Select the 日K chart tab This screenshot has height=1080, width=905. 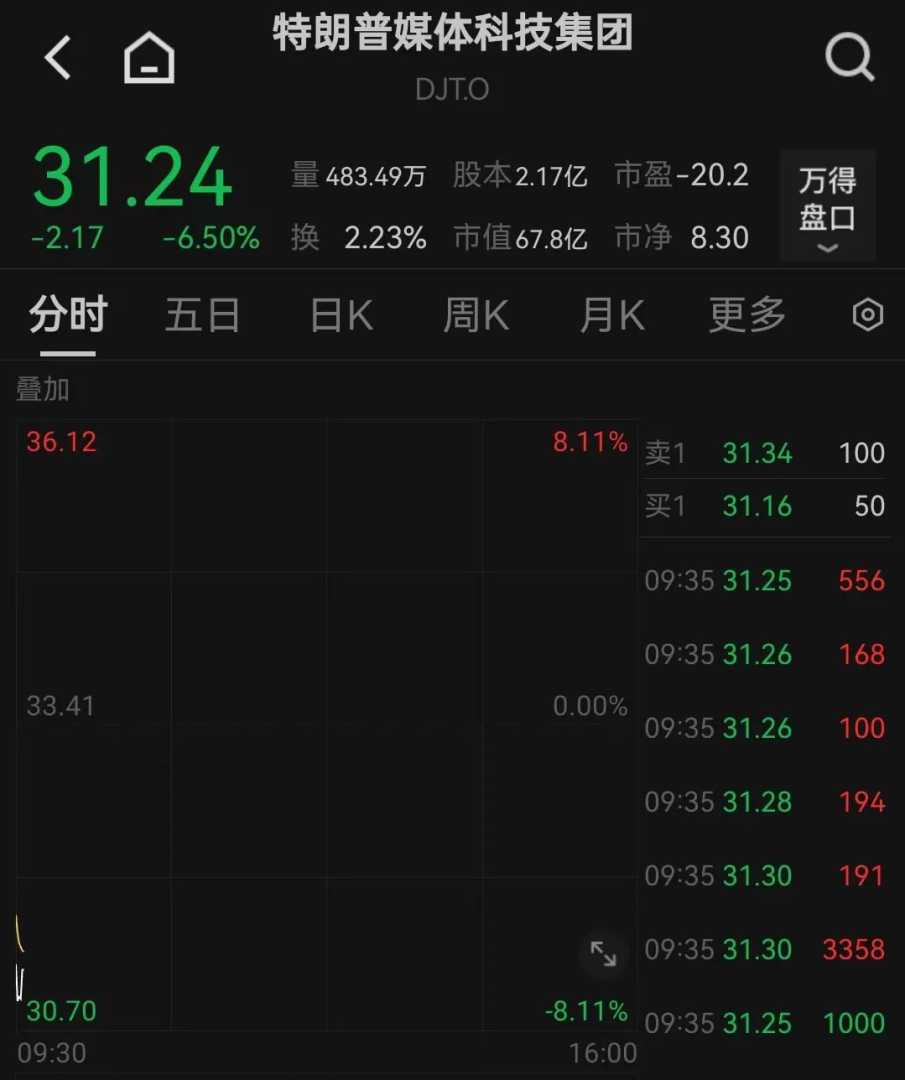pyautogui.click(x=341, y=316)
